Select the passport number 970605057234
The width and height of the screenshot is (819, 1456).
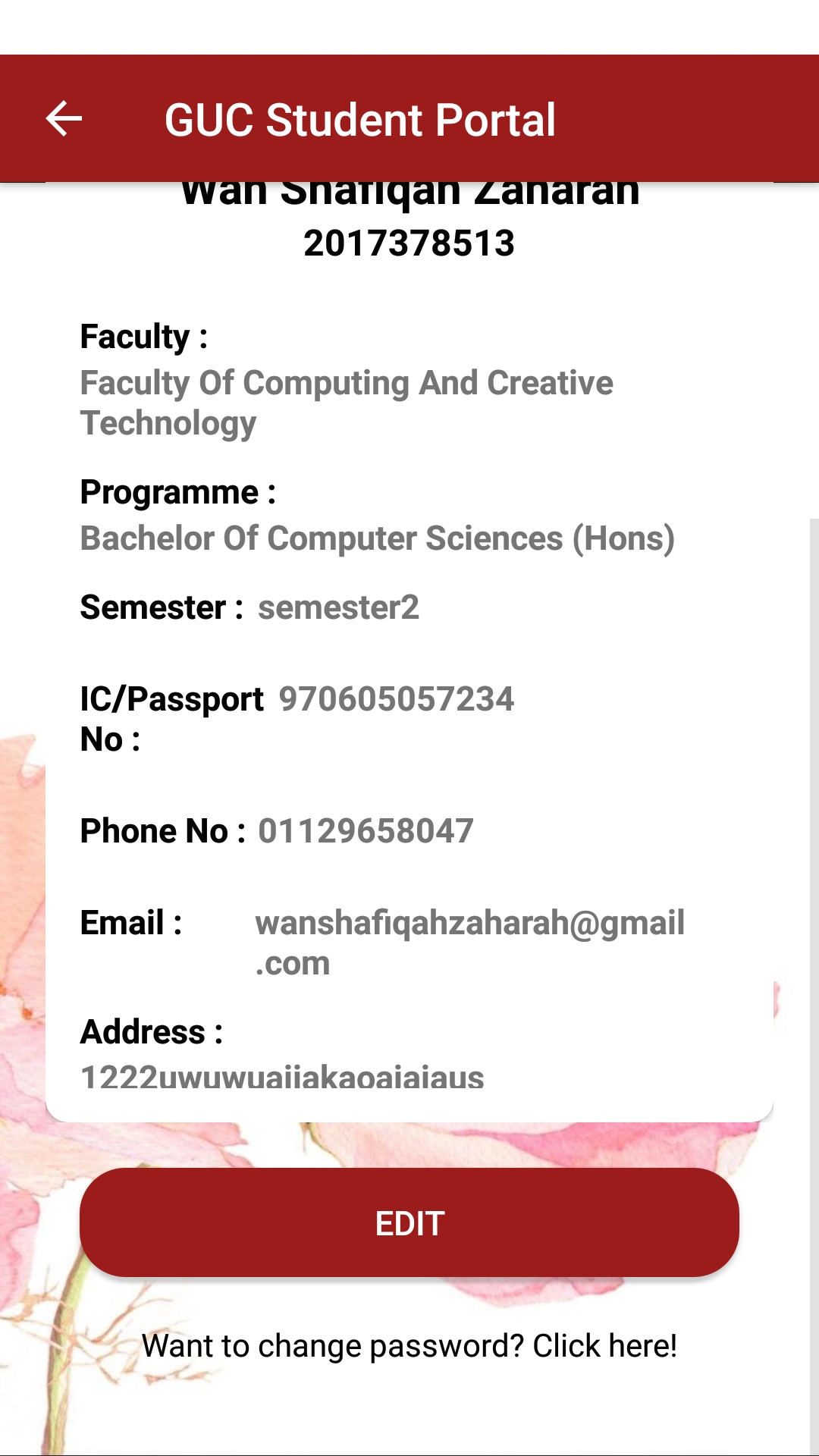click(396, 699)
